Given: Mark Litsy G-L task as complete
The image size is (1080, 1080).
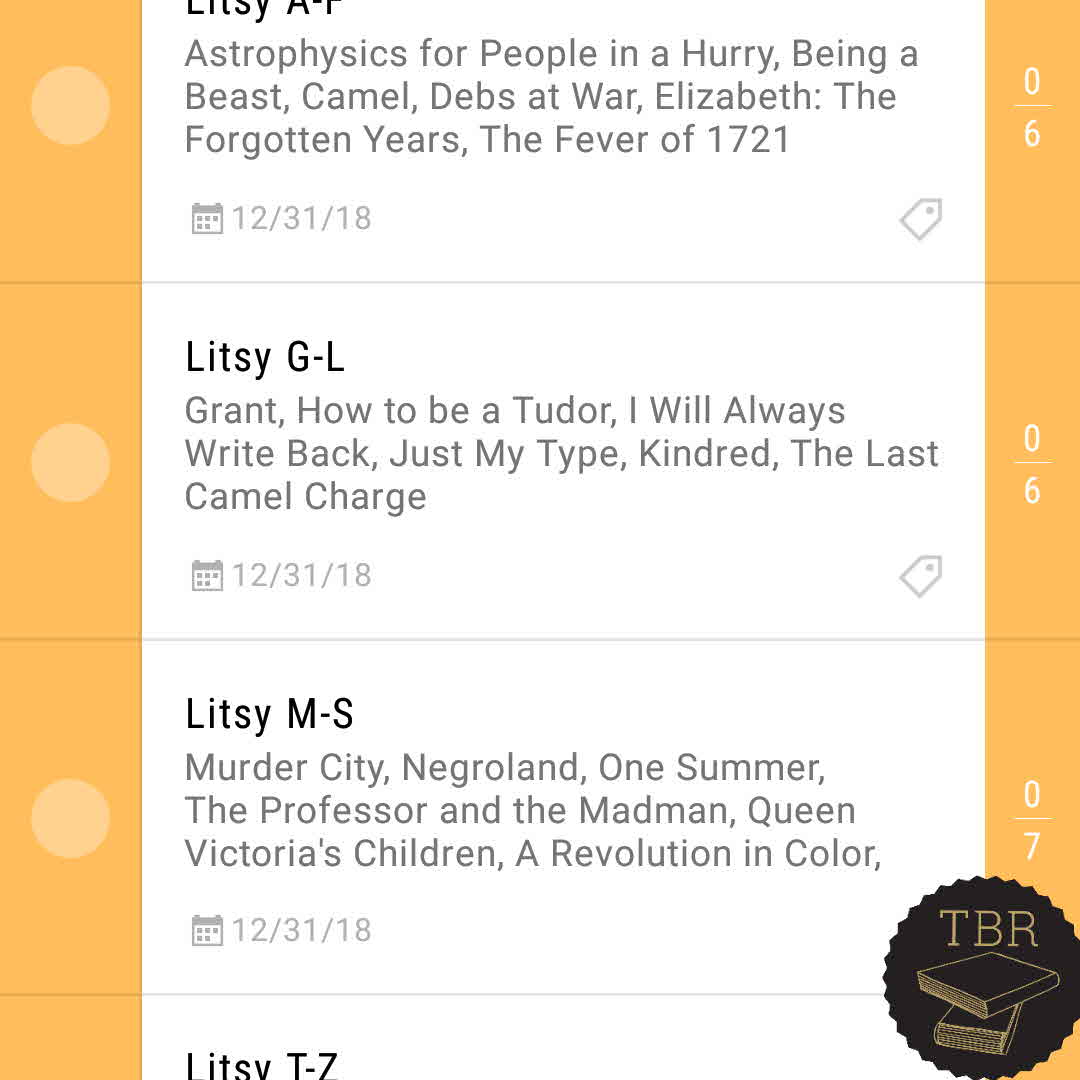Looking at the screenshot, I should coord(70,462).
